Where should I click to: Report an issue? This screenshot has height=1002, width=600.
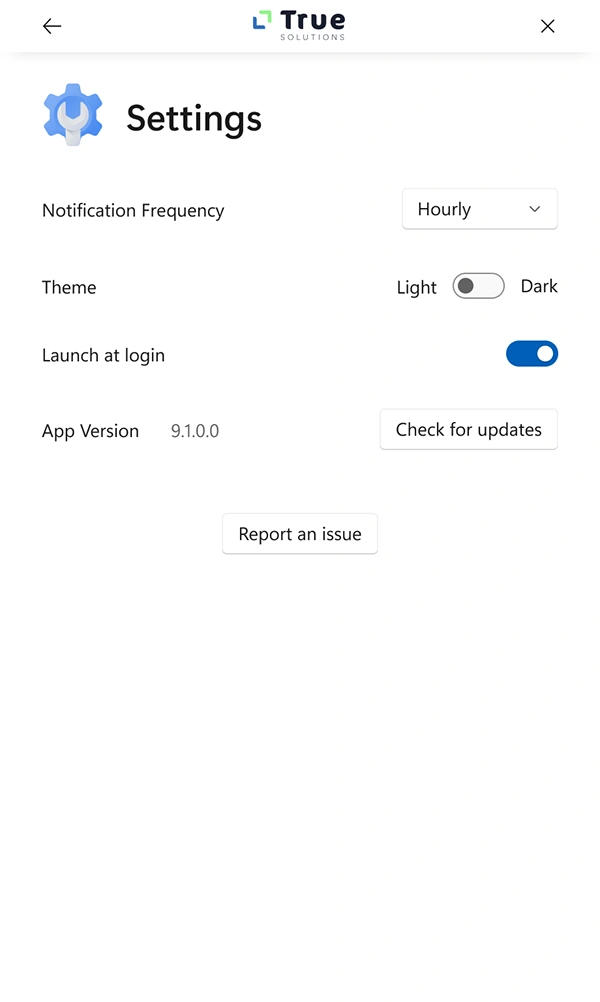300,534
